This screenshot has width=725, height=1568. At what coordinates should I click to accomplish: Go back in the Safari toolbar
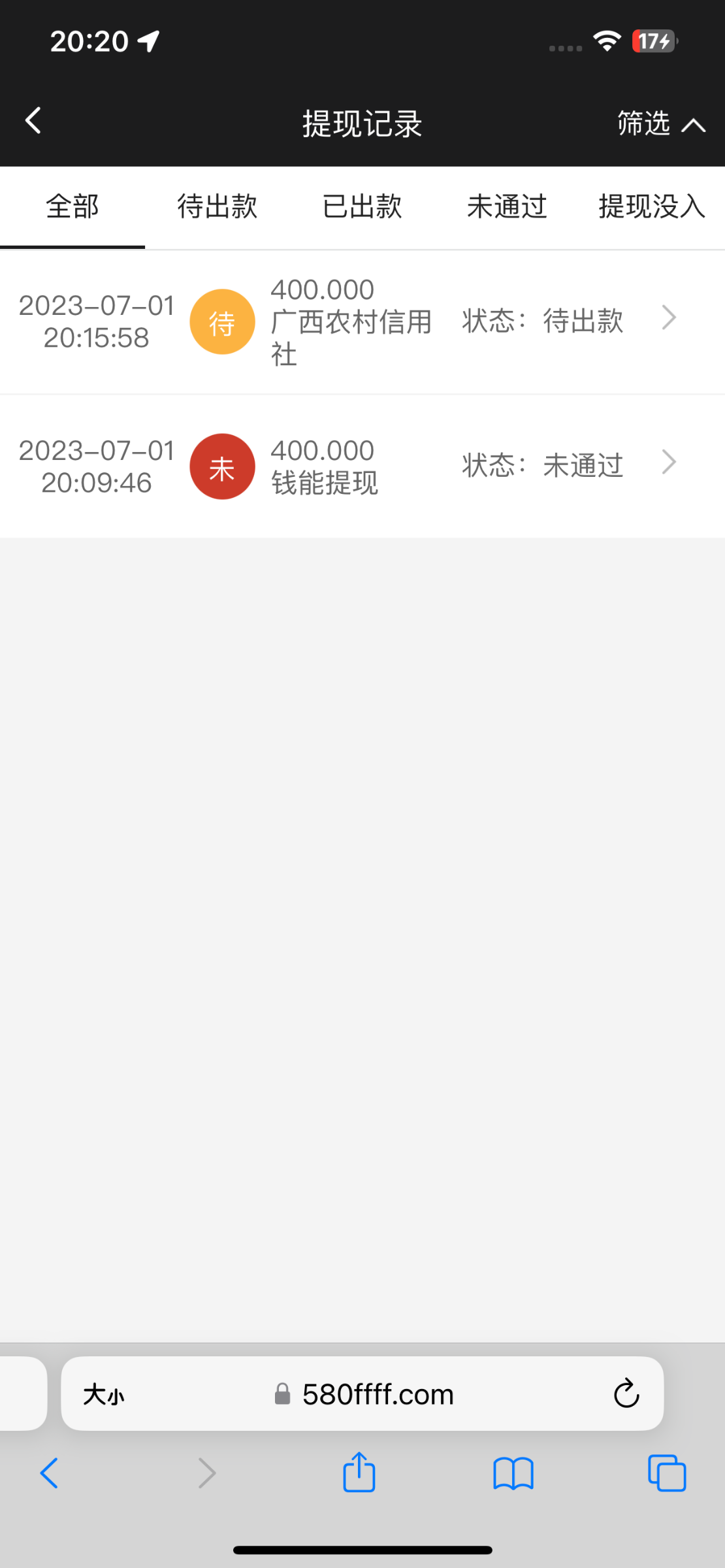tap(50, 1473)
